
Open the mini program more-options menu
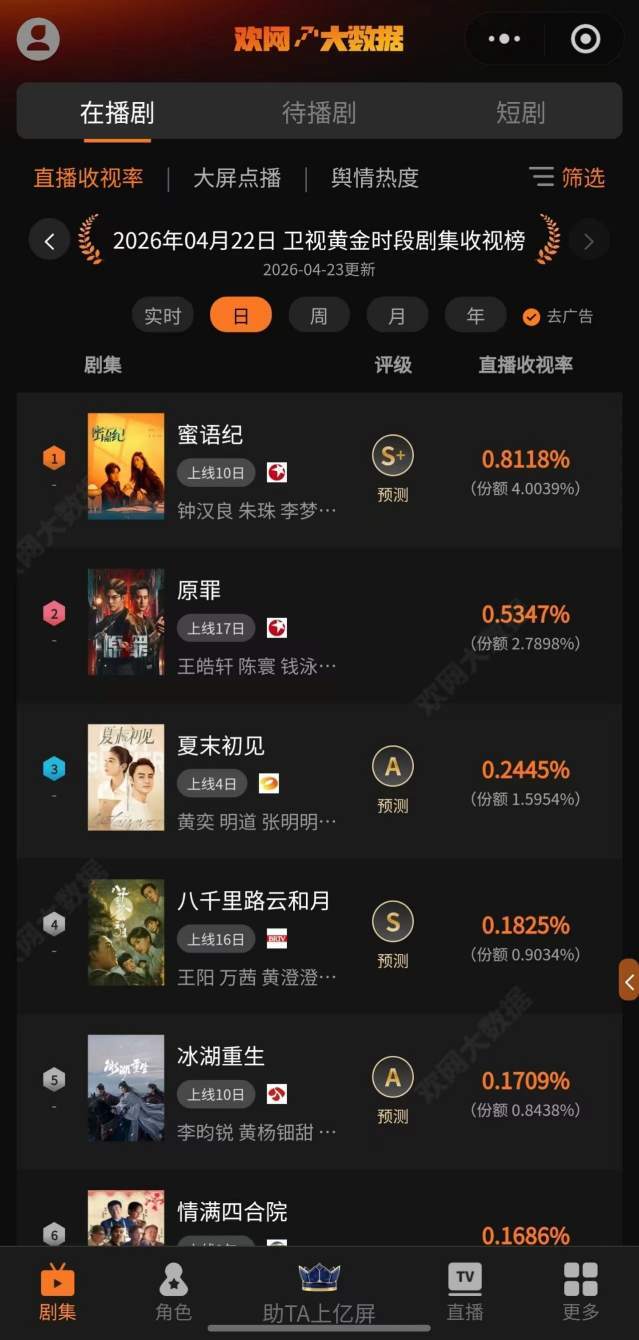point(503,39)
